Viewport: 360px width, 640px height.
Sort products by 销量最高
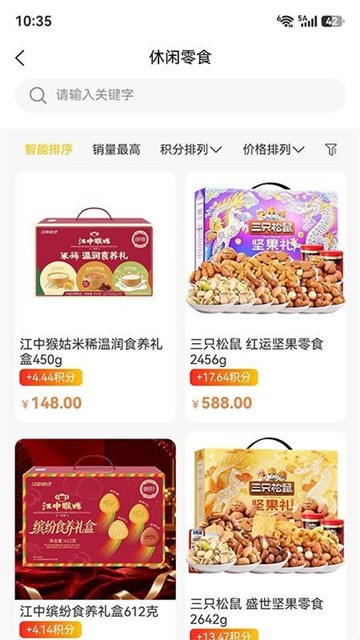point(116,149)
